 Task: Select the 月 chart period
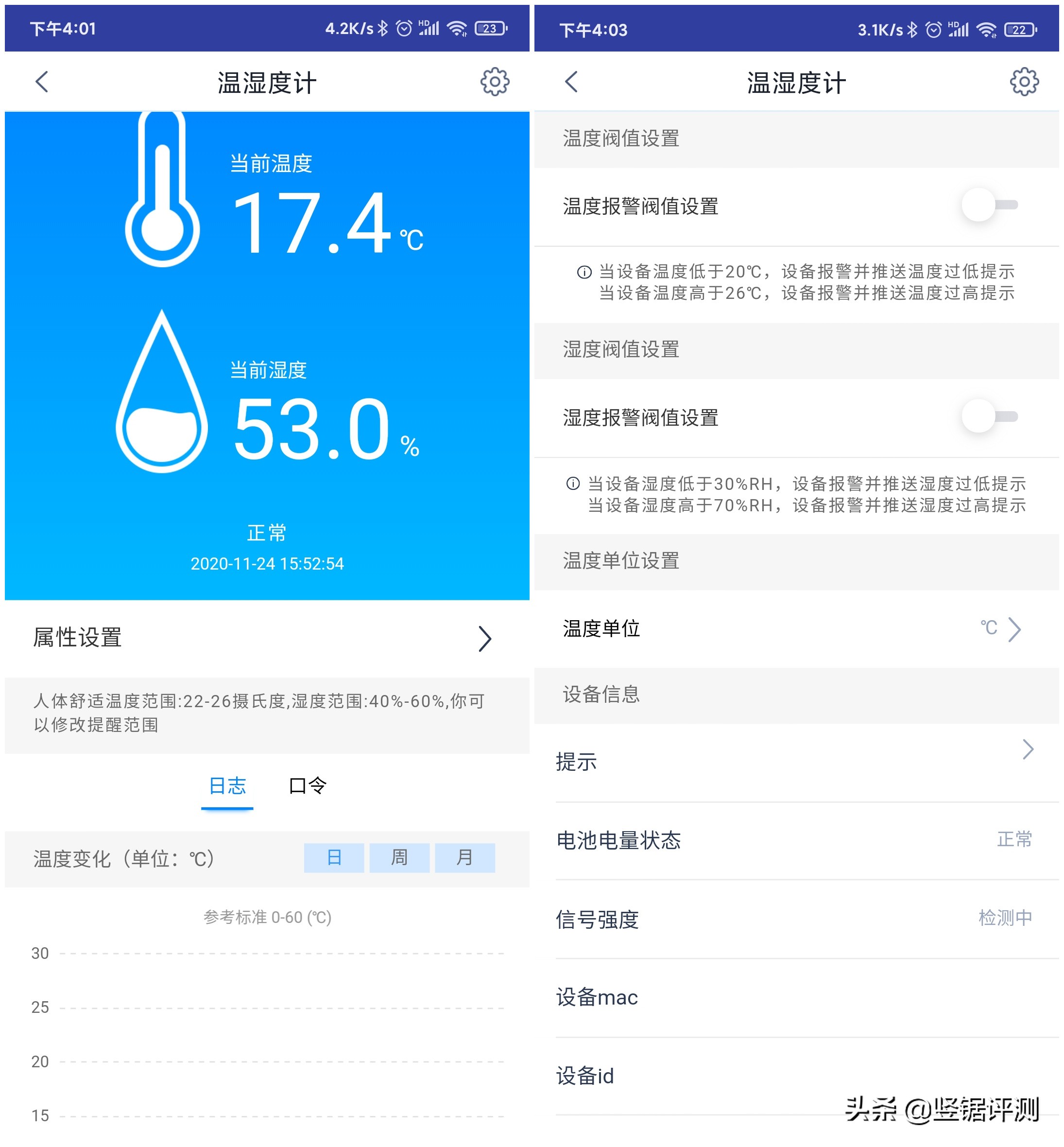click(464, 858)
